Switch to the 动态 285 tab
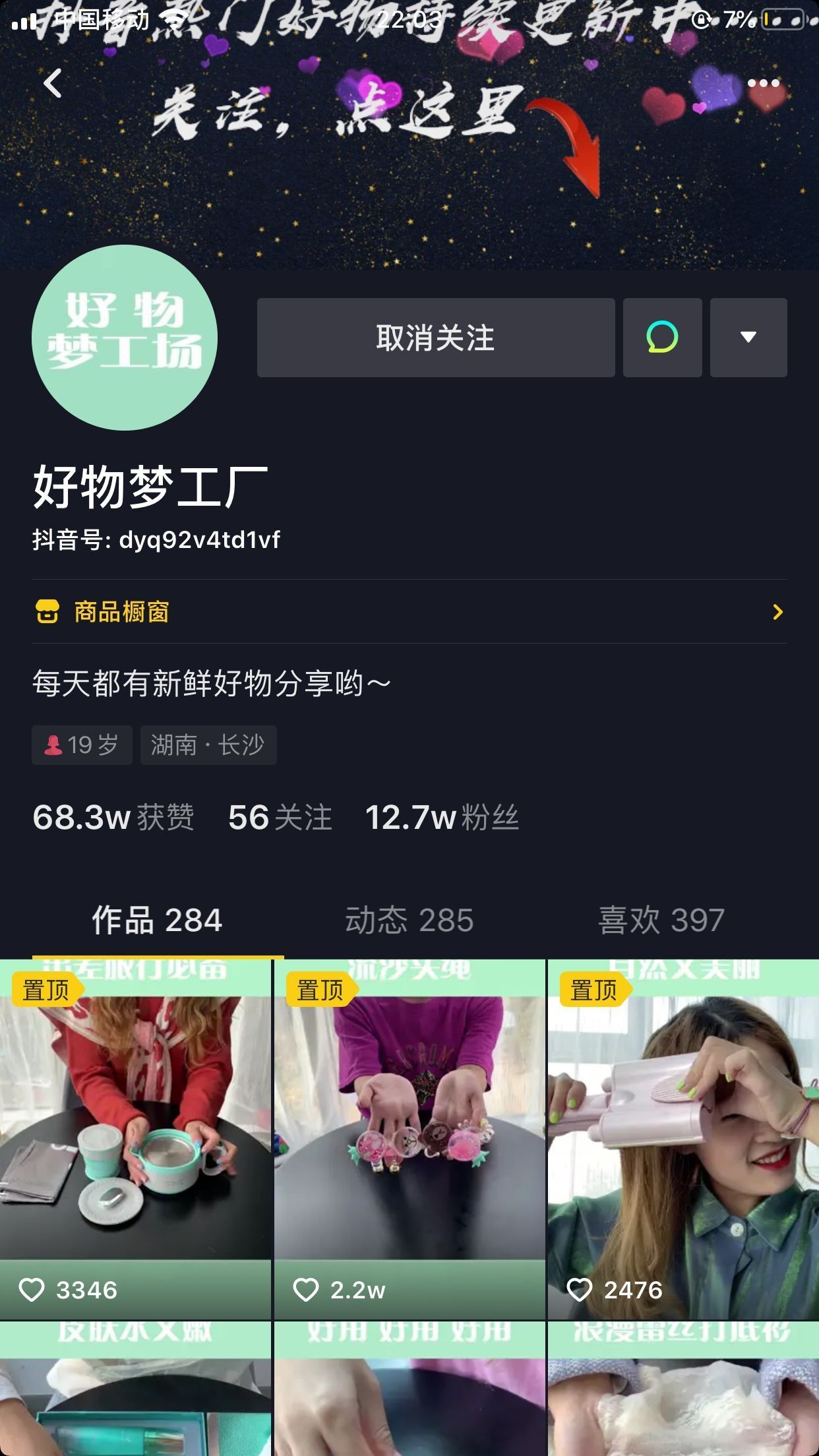 click(x=409, y=921)
